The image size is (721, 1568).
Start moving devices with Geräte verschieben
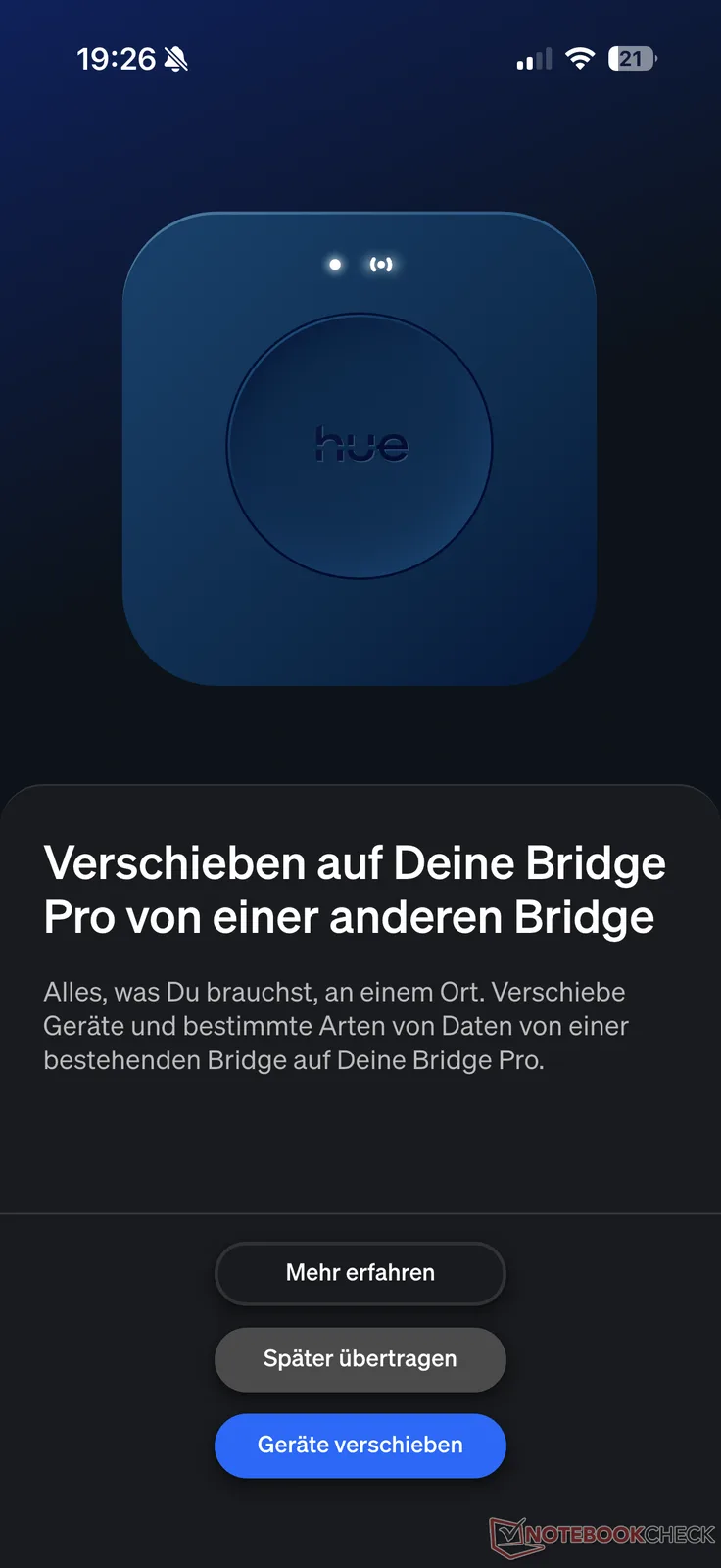[360, 1445]
